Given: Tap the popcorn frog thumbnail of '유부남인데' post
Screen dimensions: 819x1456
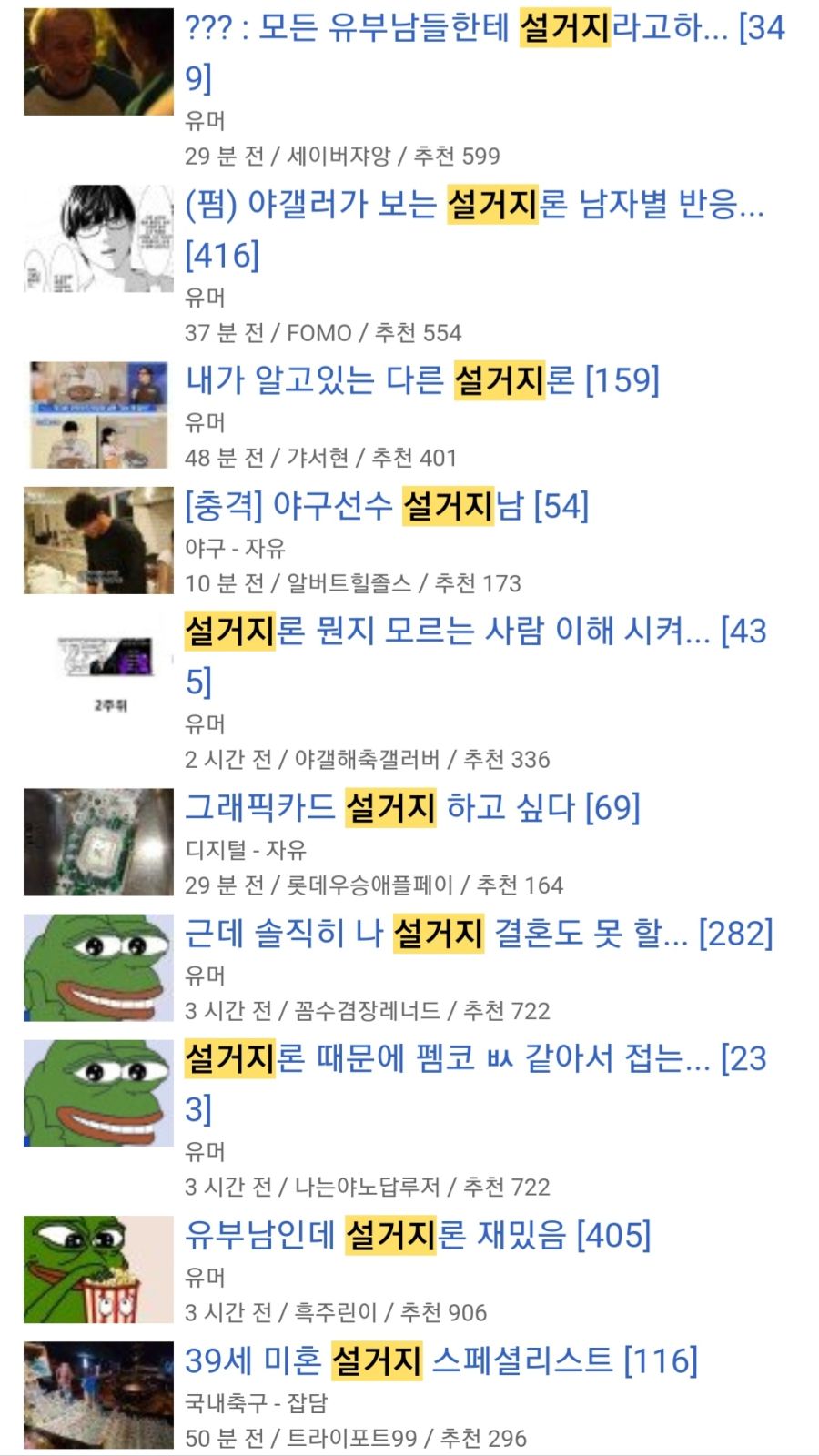Looking at the screenshot, I should [98, 1269].
